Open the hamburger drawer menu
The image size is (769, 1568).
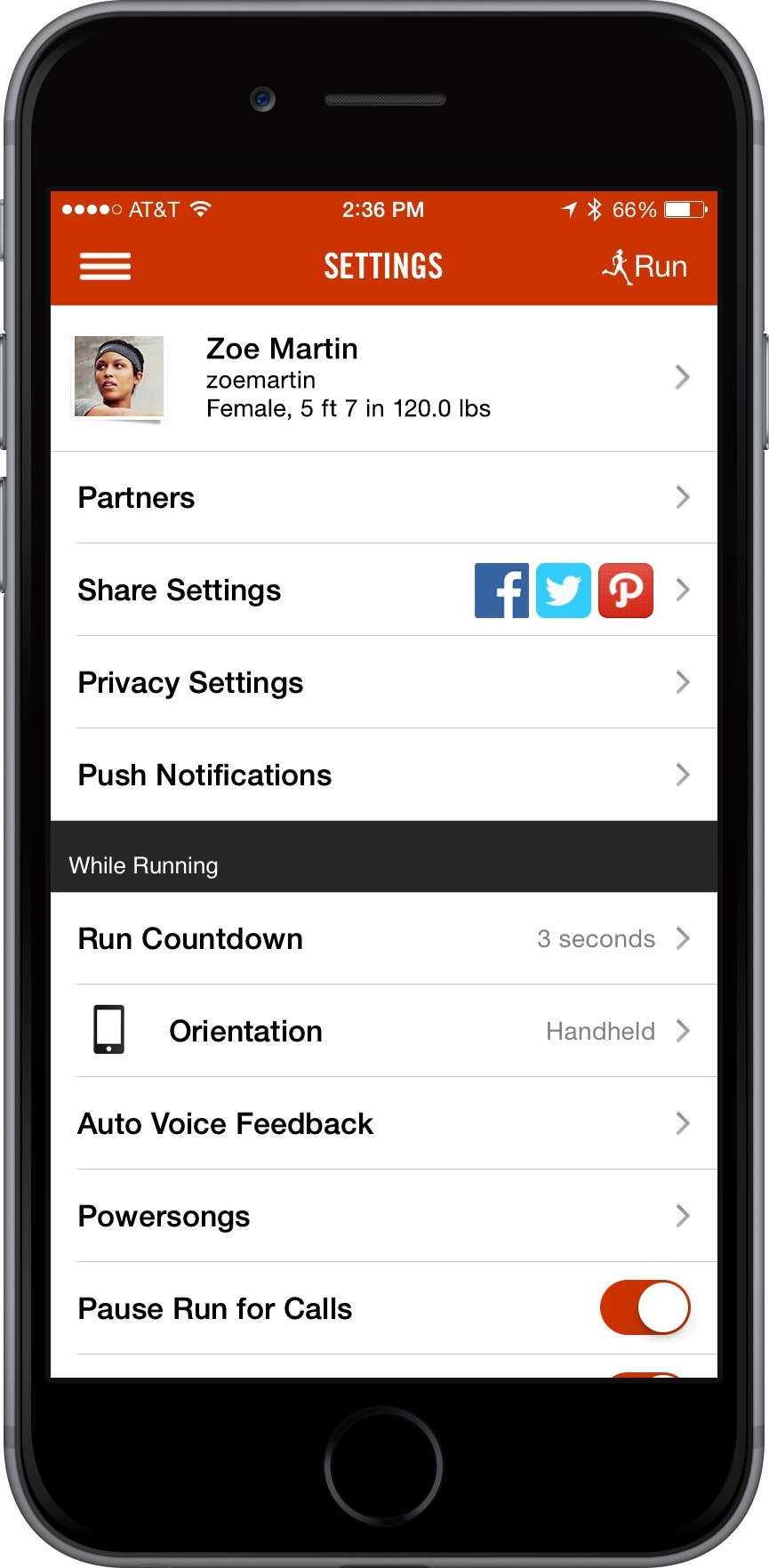[105, 266]
